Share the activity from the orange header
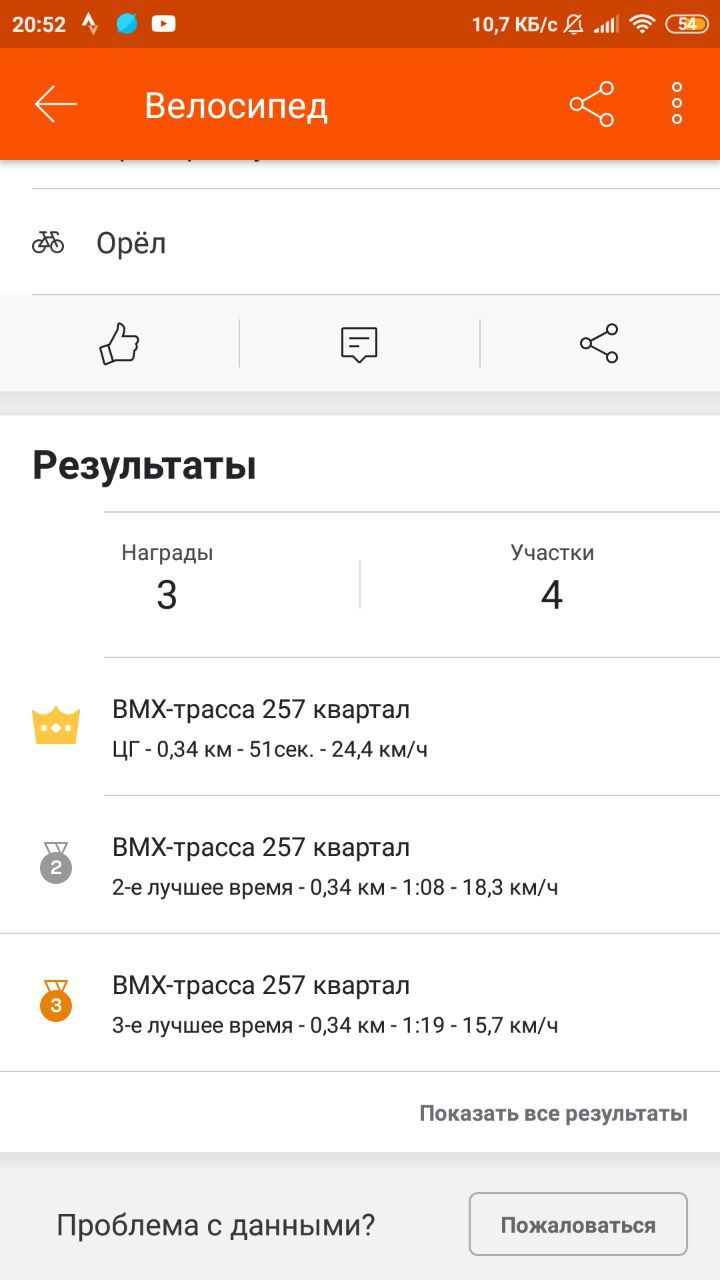Image resolution: width=720 pixels, height=1280 pixels. pyautogui.click(x=592, y=104)
